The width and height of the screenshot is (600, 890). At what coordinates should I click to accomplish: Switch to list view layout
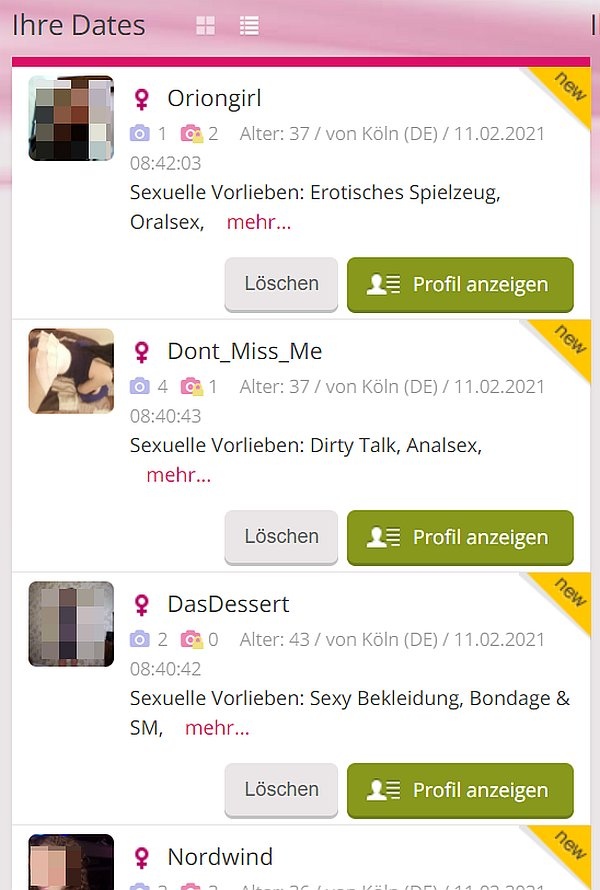[x=249, y=27]
